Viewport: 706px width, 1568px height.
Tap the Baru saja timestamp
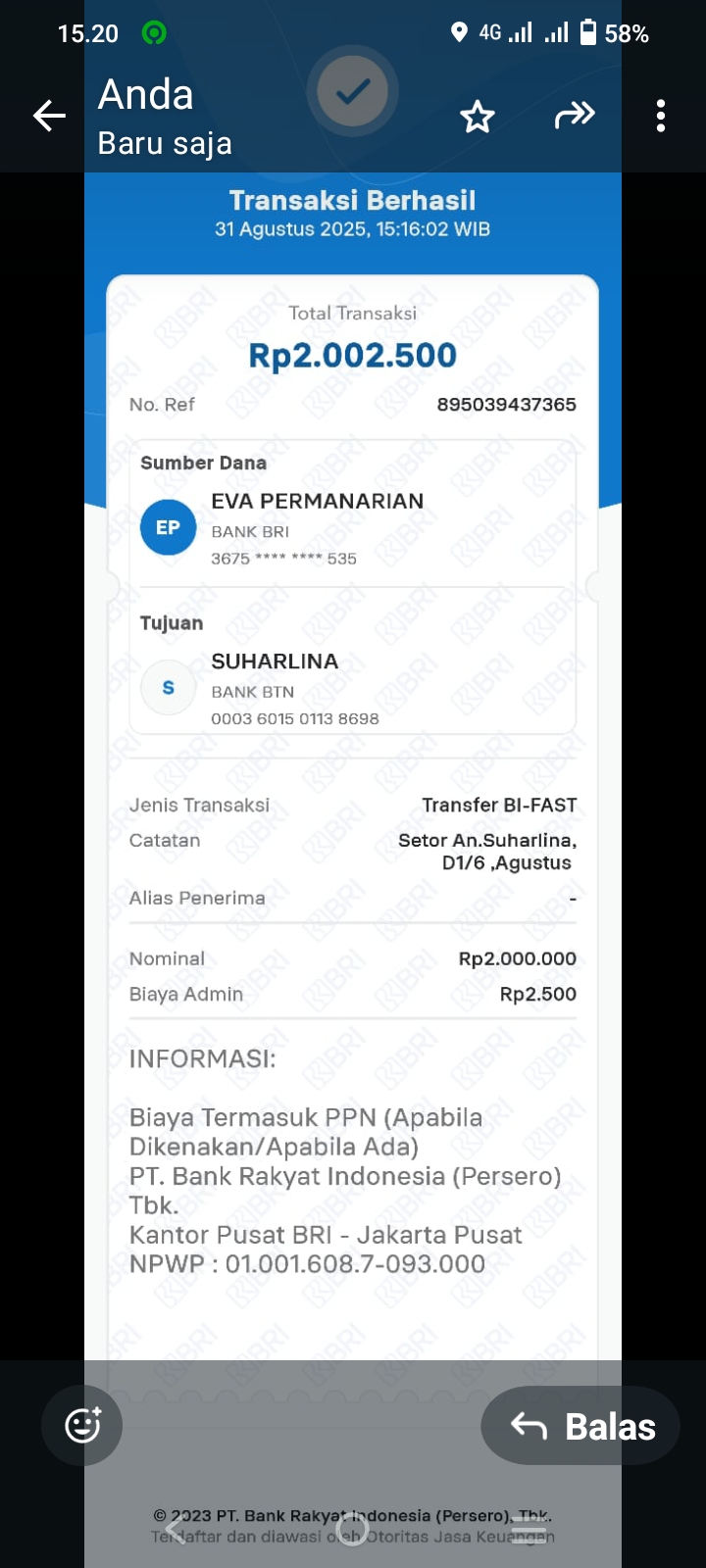coord(164,143)
